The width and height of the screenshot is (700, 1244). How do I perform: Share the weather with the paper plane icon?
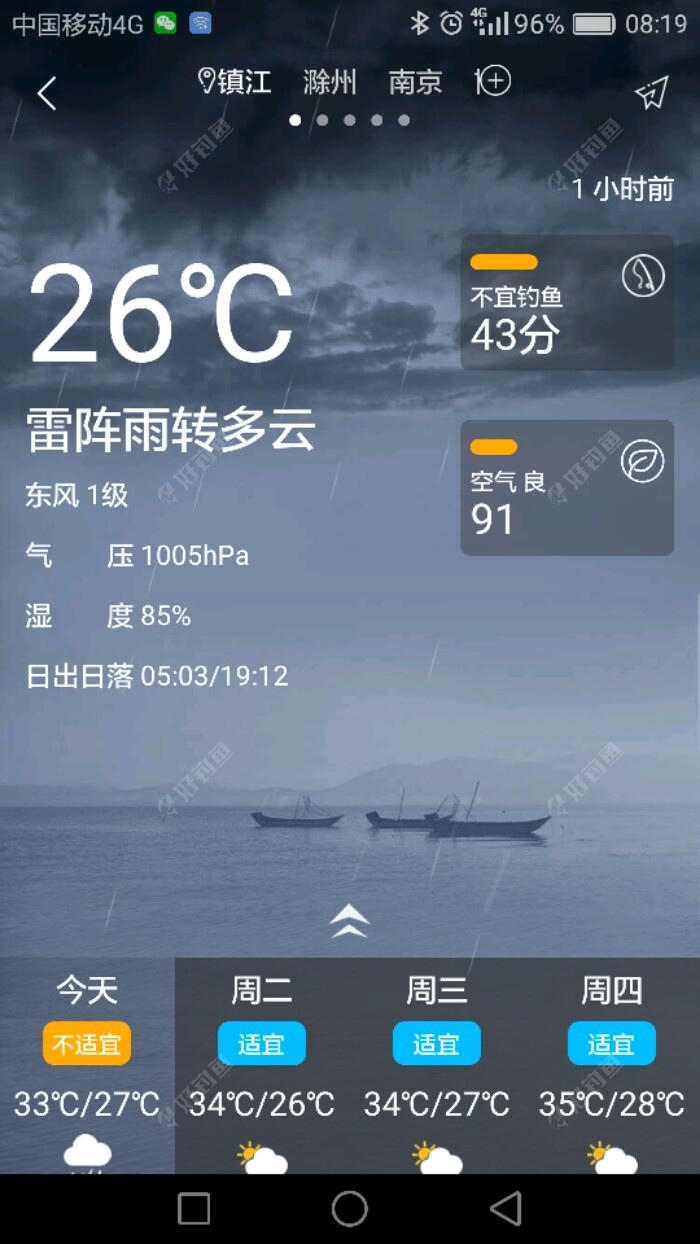pos(651,94)
